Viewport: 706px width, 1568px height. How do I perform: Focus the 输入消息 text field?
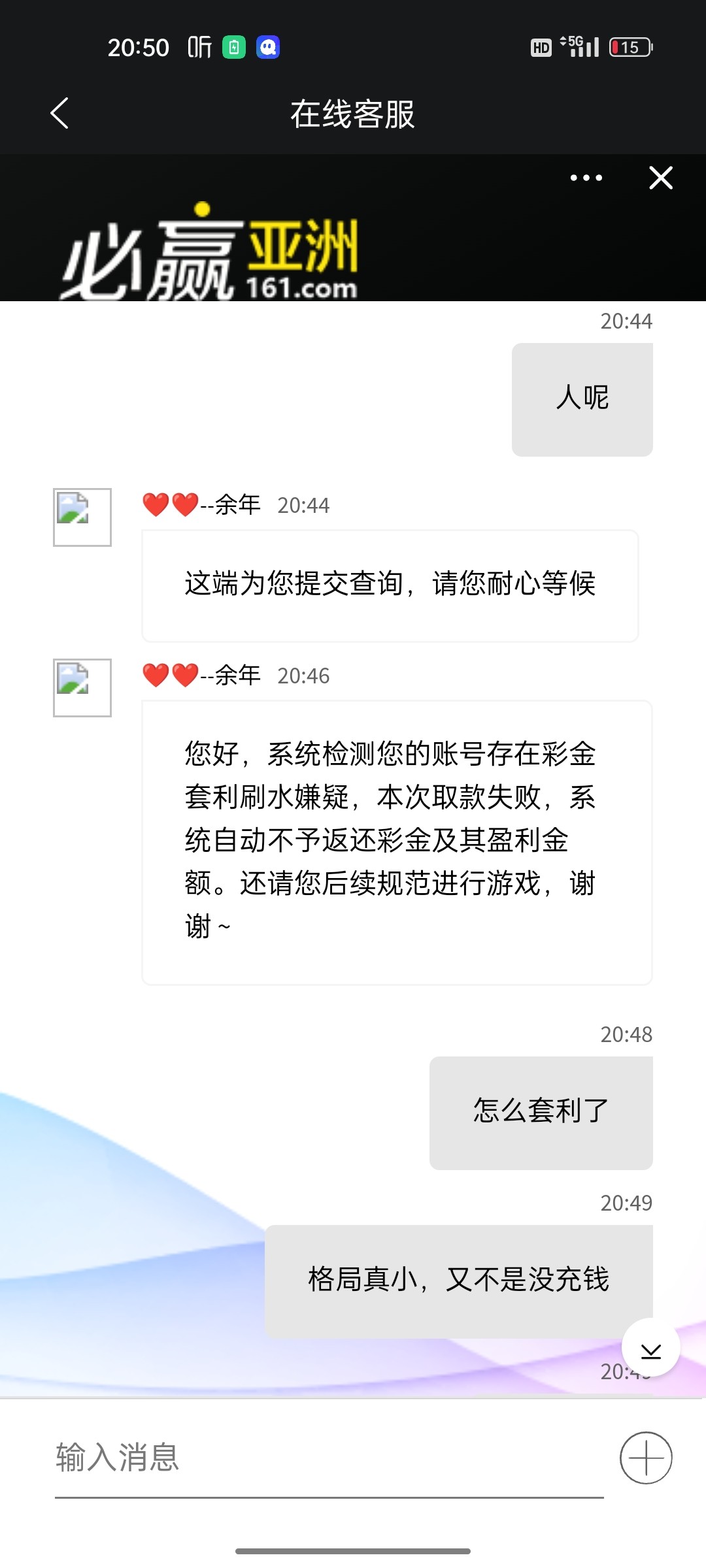pyautogui.click(x=327, y=1458)
